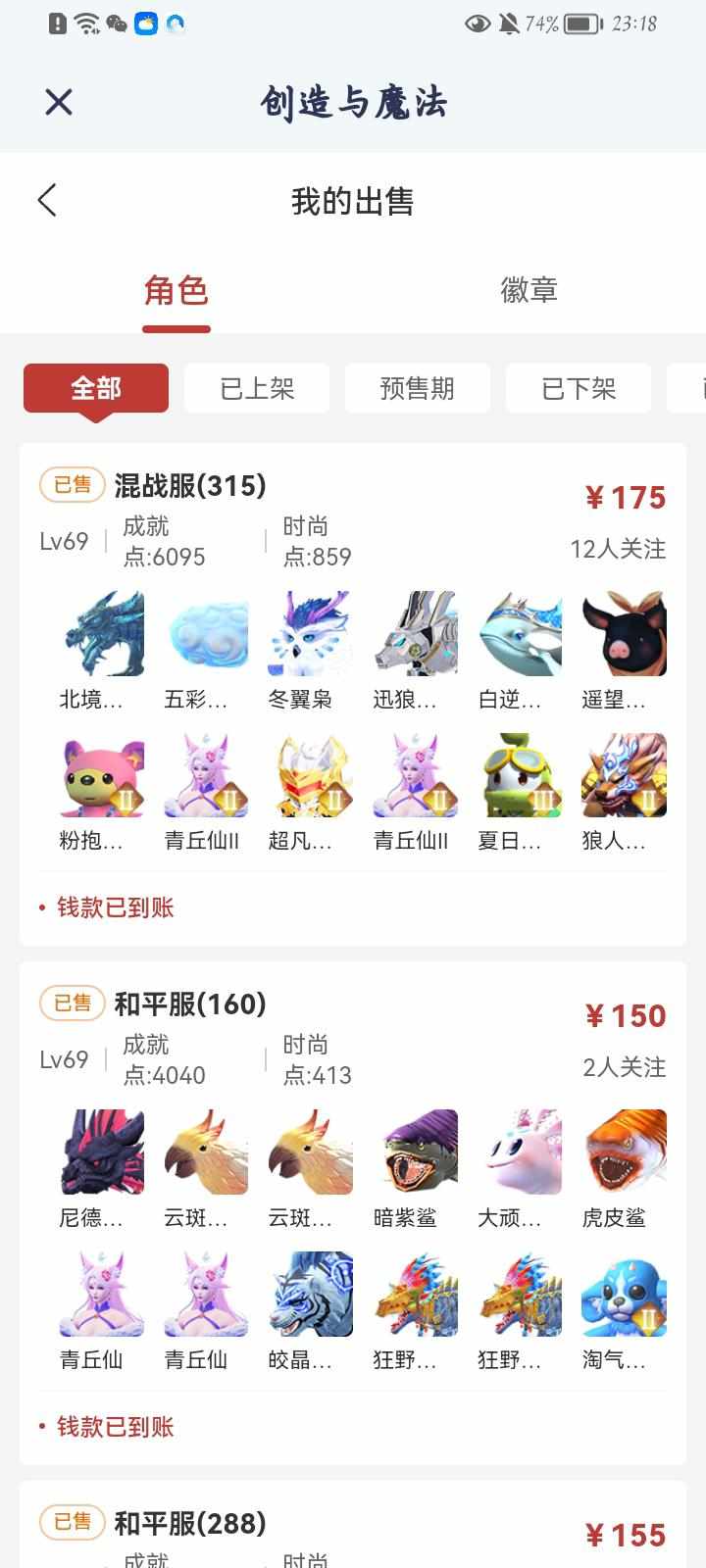This screenshot has width=706, height=1568.
Task: Switch to the 角色 tab
Action: (x=176, y=291)
